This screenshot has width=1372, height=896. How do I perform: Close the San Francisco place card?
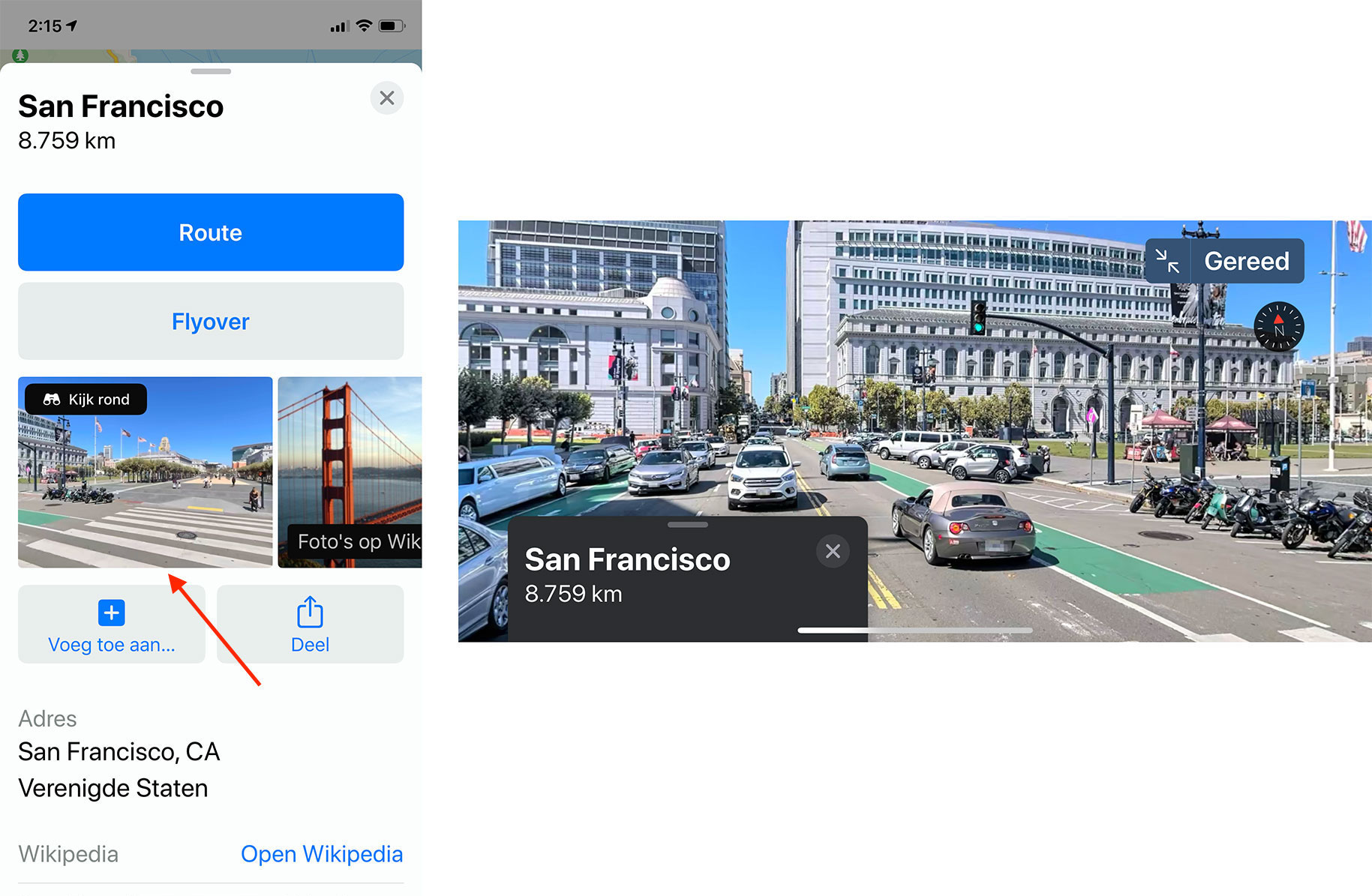click(387, 98)
